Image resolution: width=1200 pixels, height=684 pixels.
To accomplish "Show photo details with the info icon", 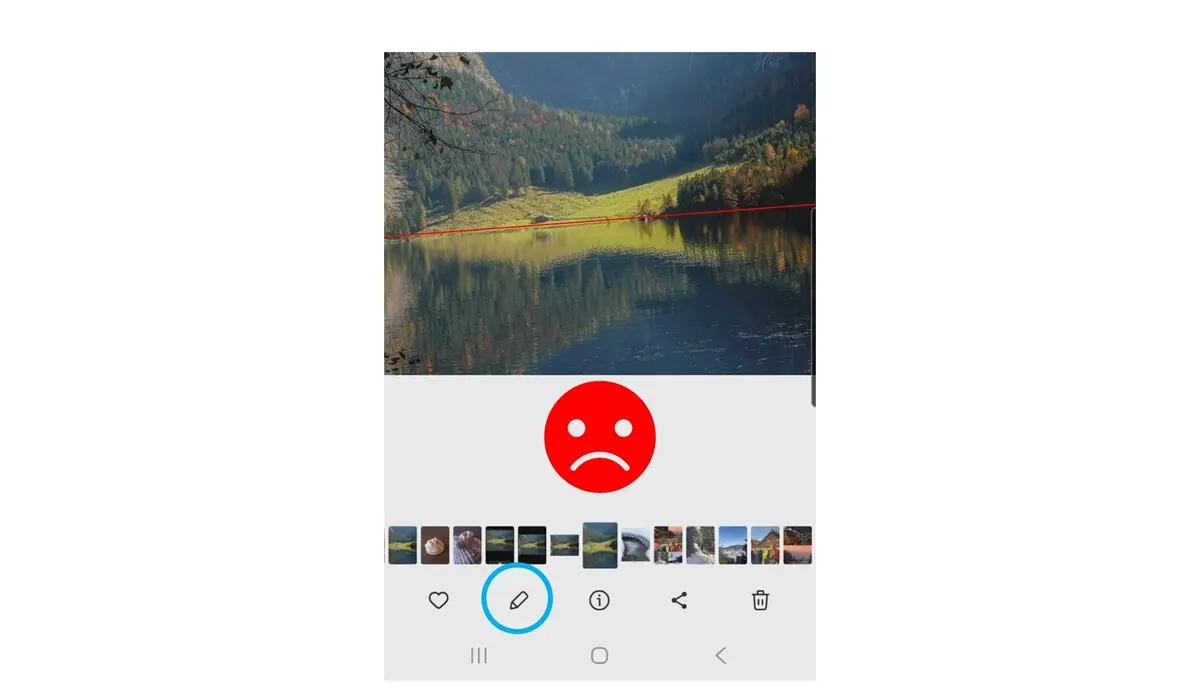I will (x=599, y=600).
